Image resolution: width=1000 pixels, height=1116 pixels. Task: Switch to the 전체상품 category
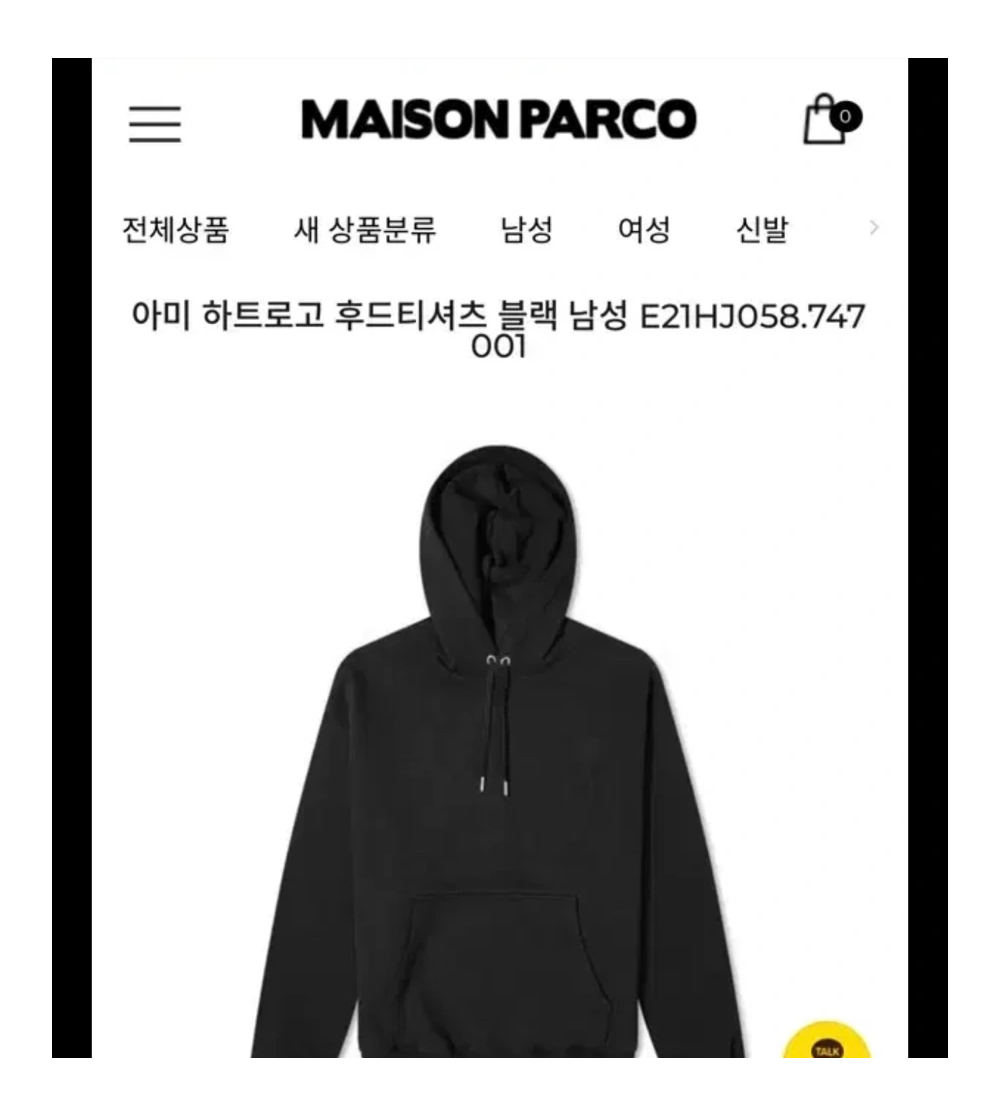tap(176, 230)
